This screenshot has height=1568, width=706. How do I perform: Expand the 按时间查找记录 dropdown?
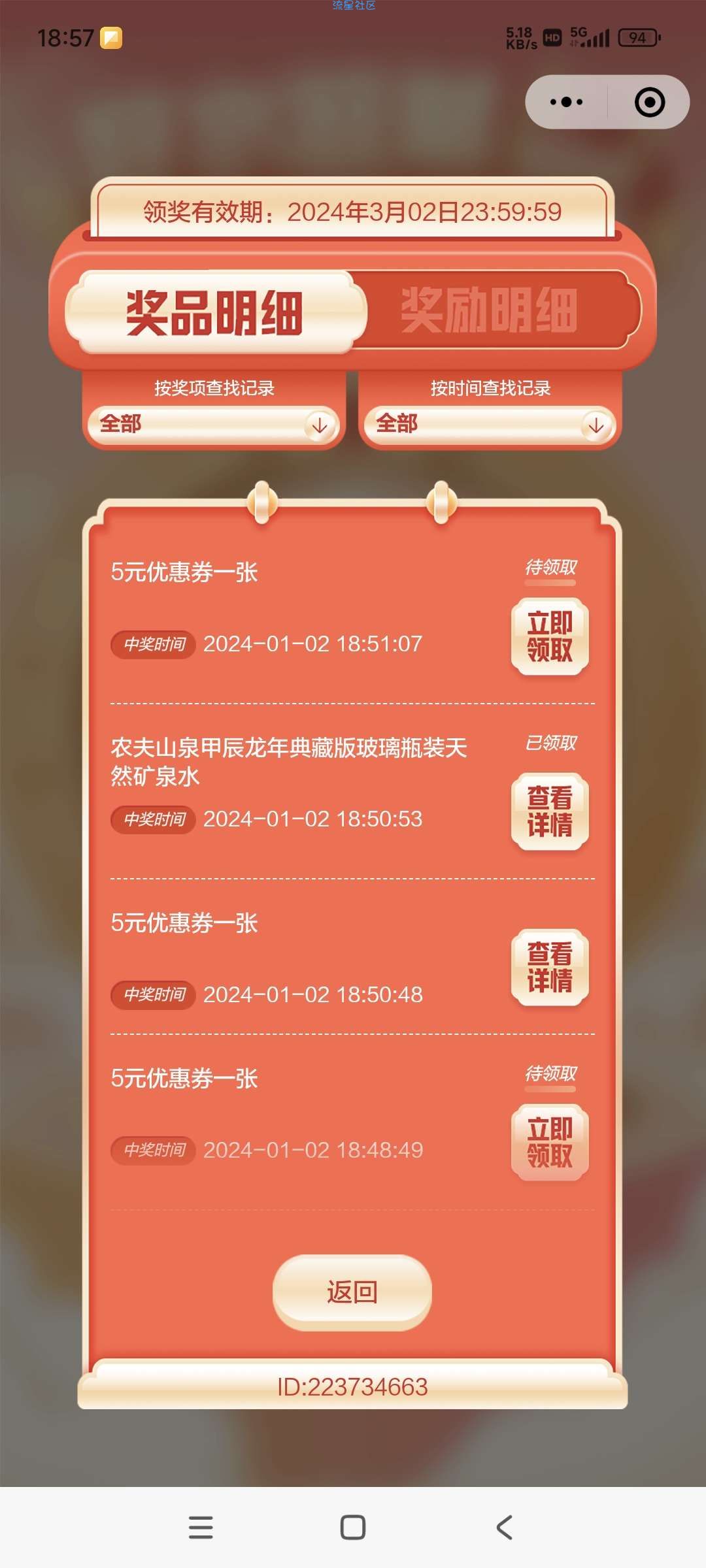(x=490, y=425)
